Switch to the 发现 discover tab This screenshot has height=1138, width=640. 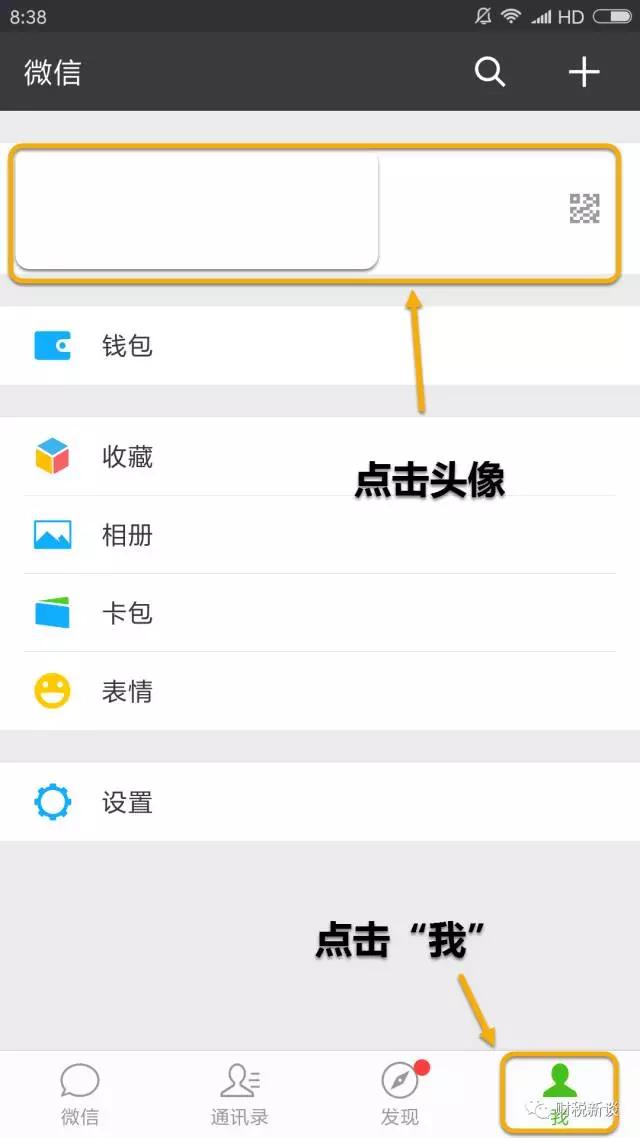tap(400, 1094)
